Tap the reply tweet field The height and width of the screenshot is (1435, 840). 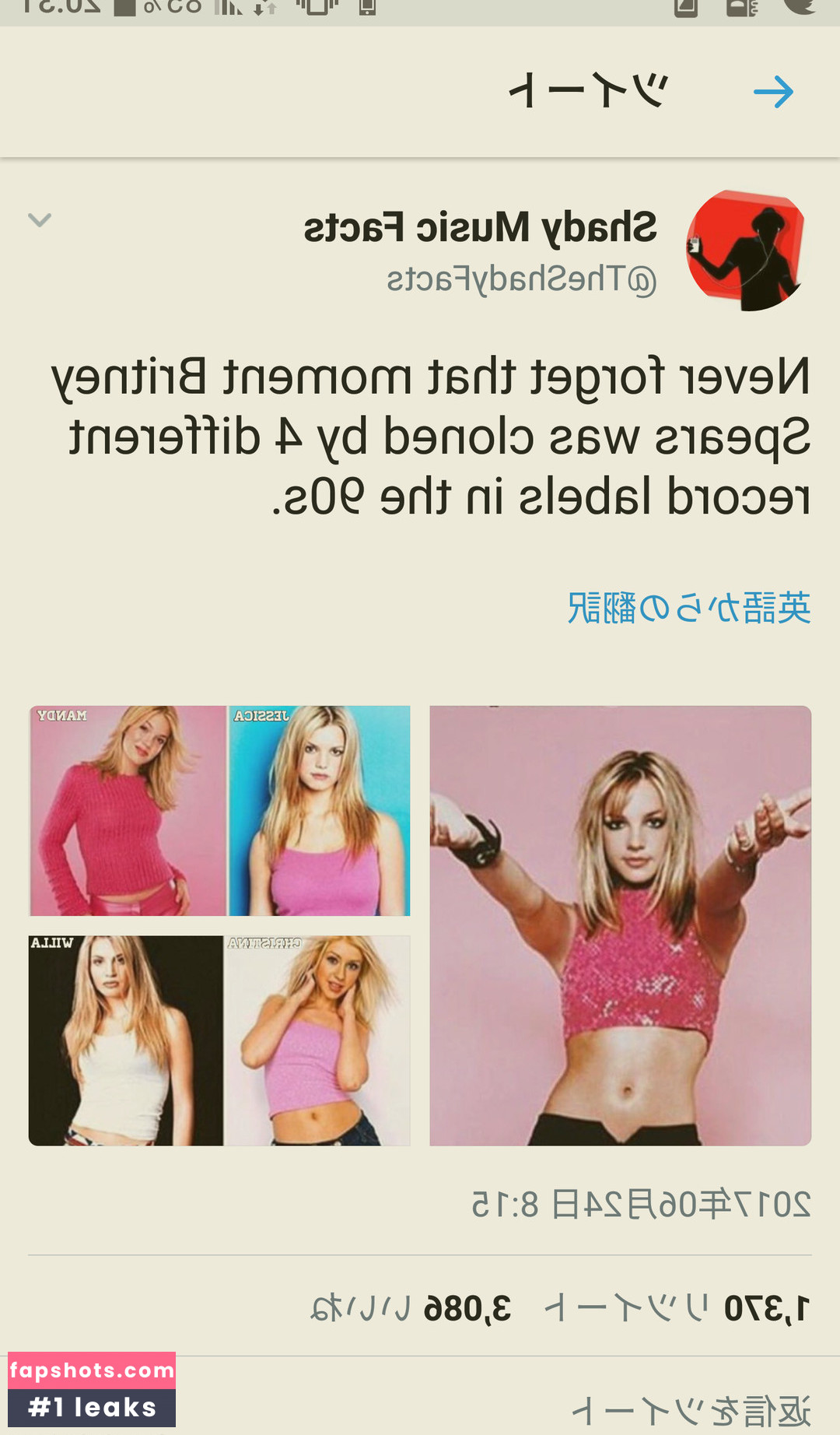coord(691,1410)
